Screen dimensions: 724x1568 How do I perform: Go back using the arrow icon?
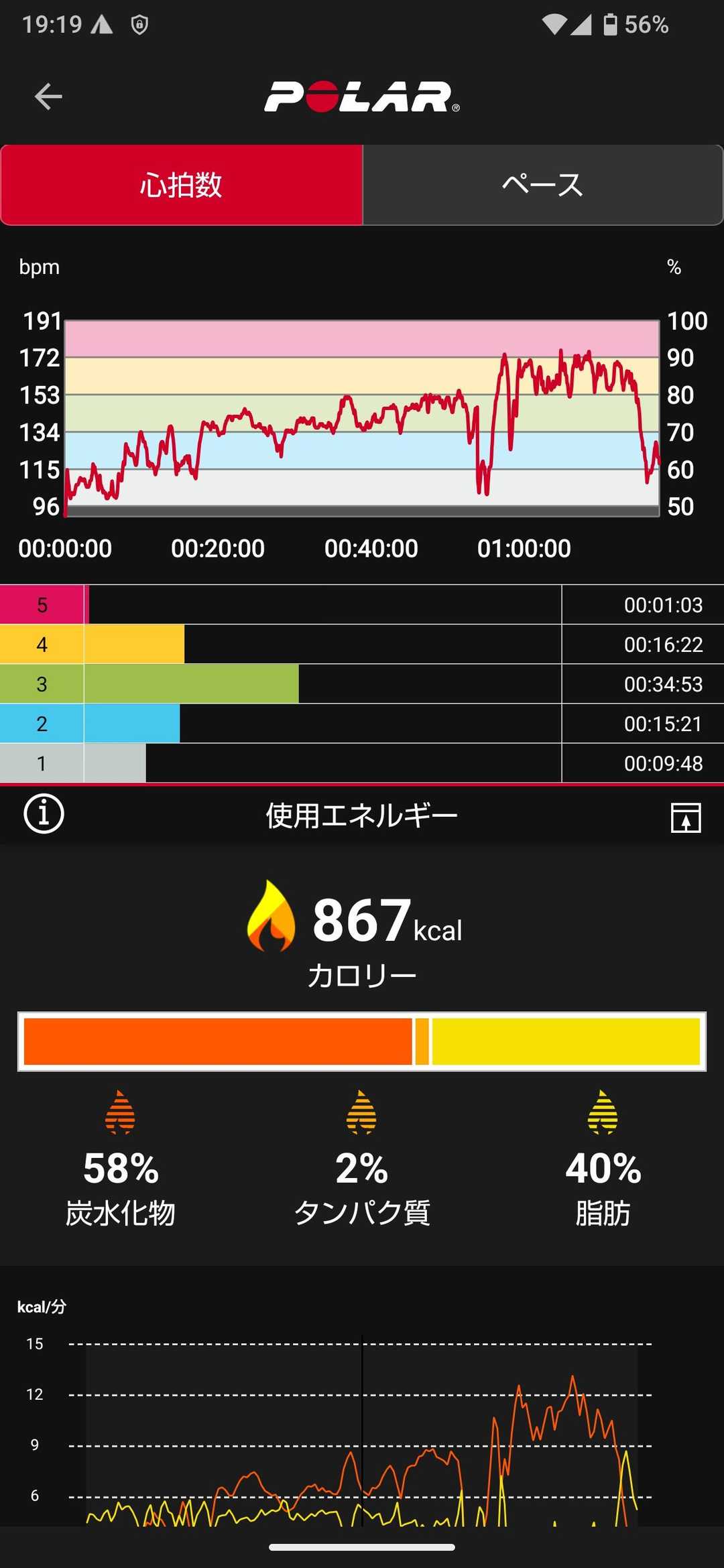(48, 96)
